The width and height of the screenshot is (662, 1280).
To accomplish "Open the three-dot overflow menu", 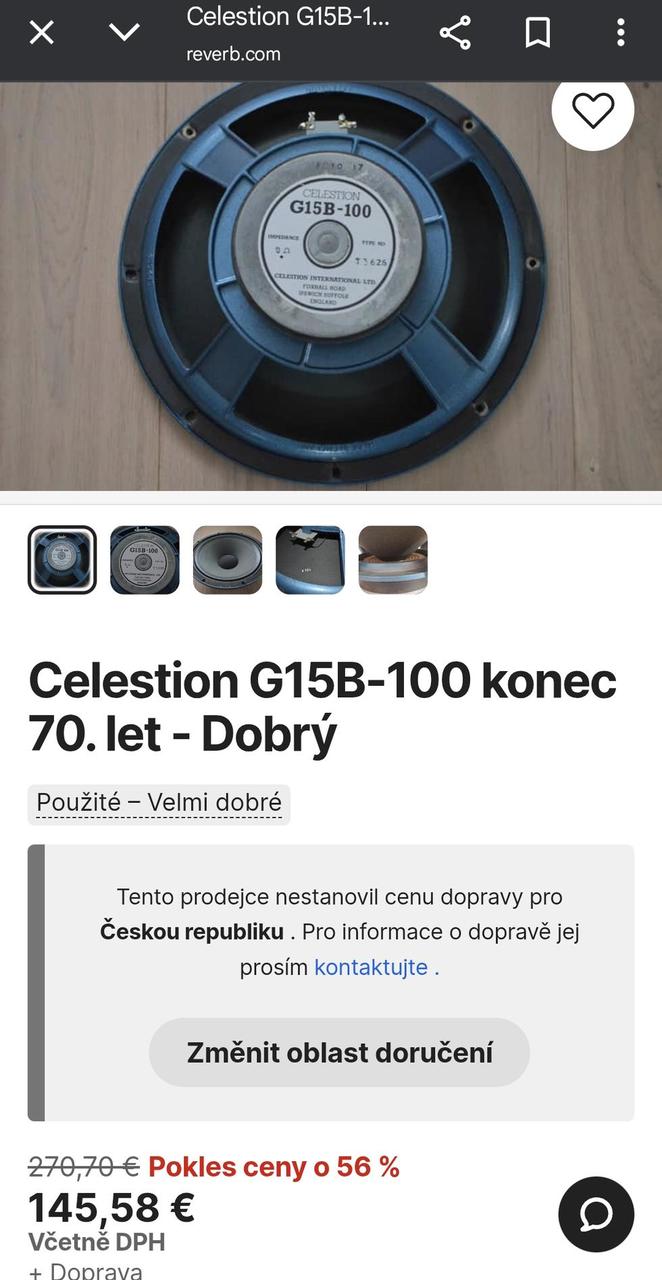I will point(621,33).
